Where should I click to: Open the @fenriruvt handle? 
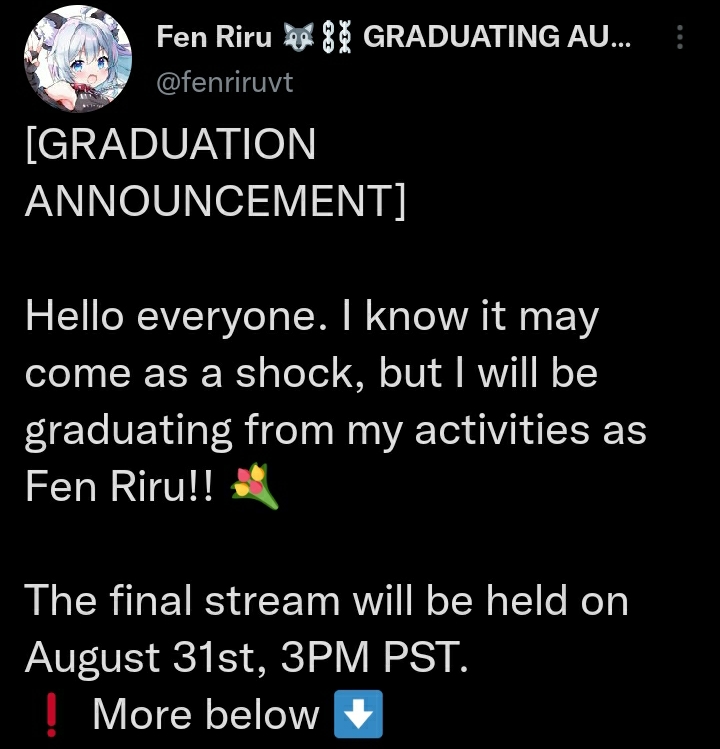tap(225, 81)
